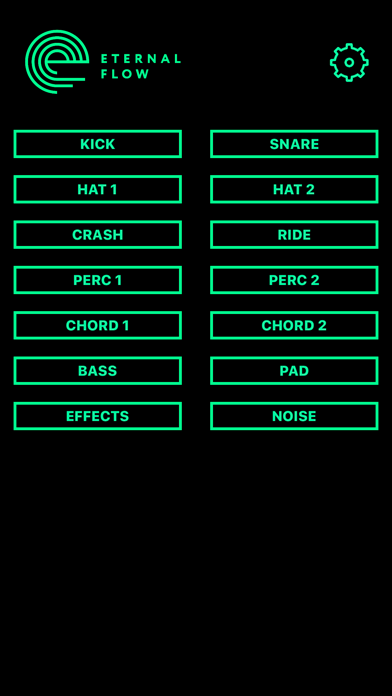Image resolution: width=392 pixels, height=696 pixels.
Task: Open PERC 1
Action: click(x=98, y=280)
